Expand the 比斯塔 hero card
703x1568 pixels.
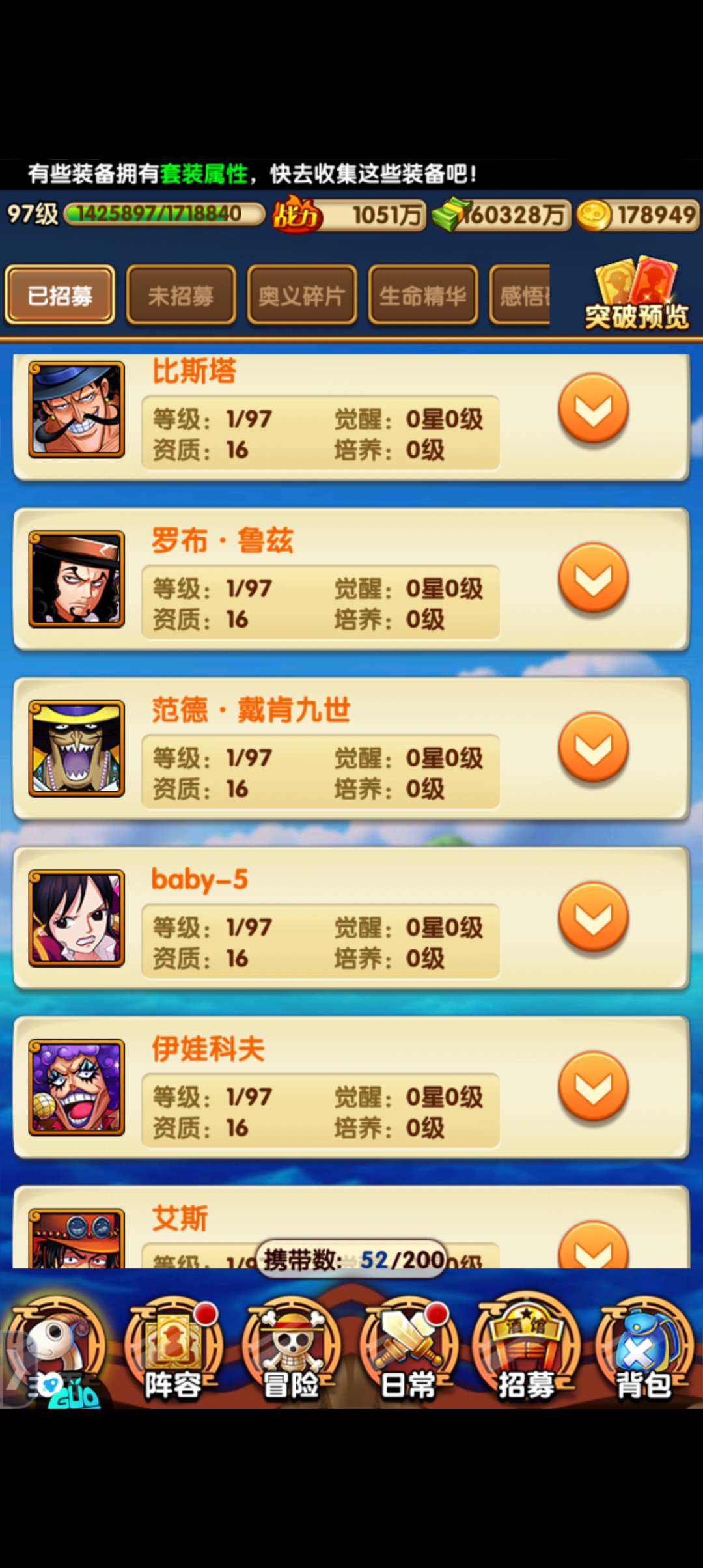click(593, 408)
